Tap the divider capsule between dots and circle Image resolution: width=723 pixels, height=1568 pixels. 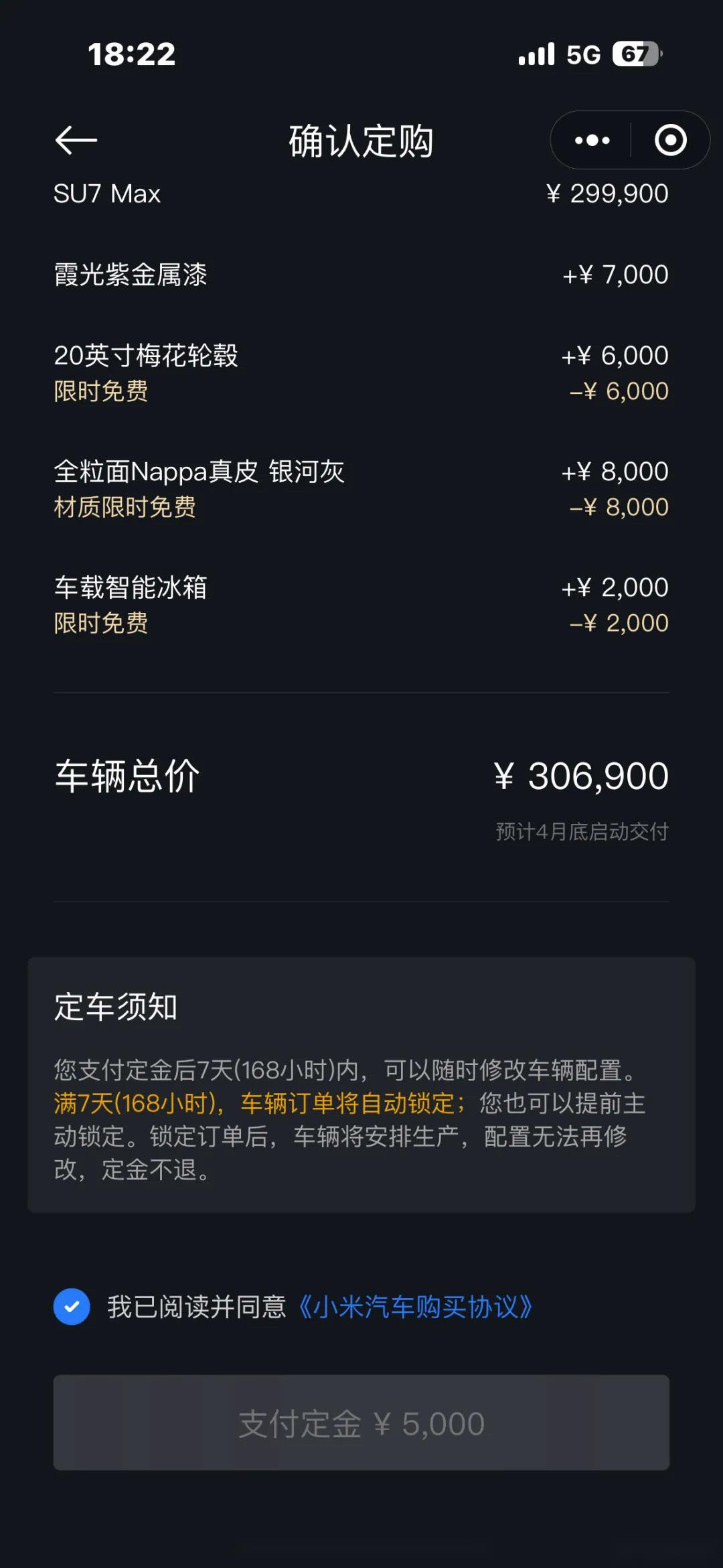click(631, 140)
